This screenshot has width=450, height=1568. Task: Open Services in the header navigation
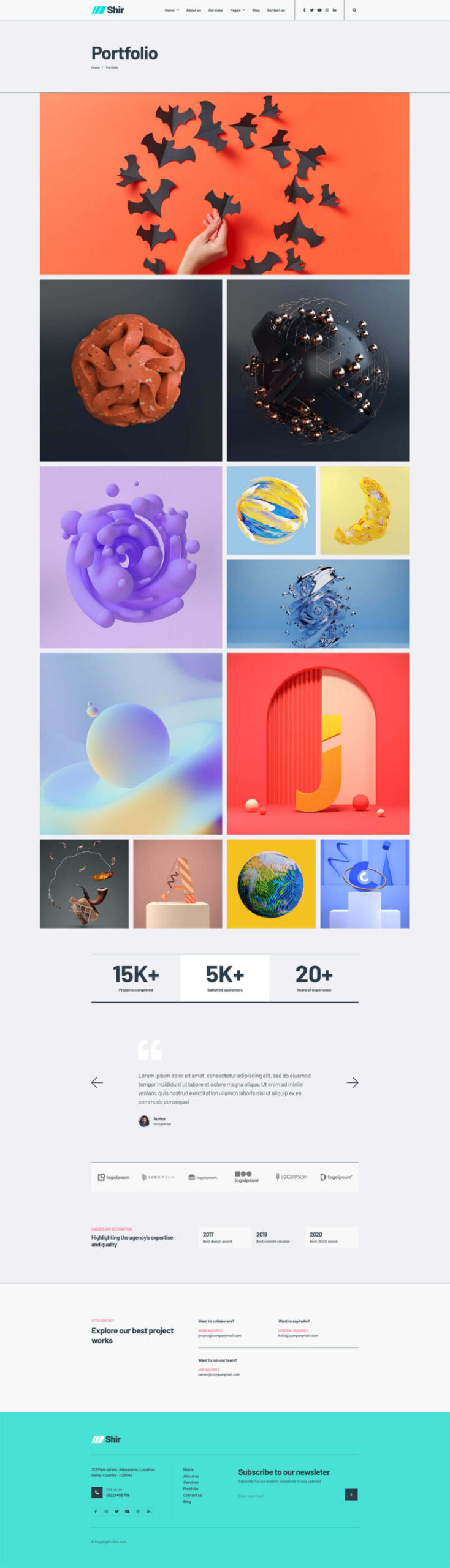click(x=215, y=10)
